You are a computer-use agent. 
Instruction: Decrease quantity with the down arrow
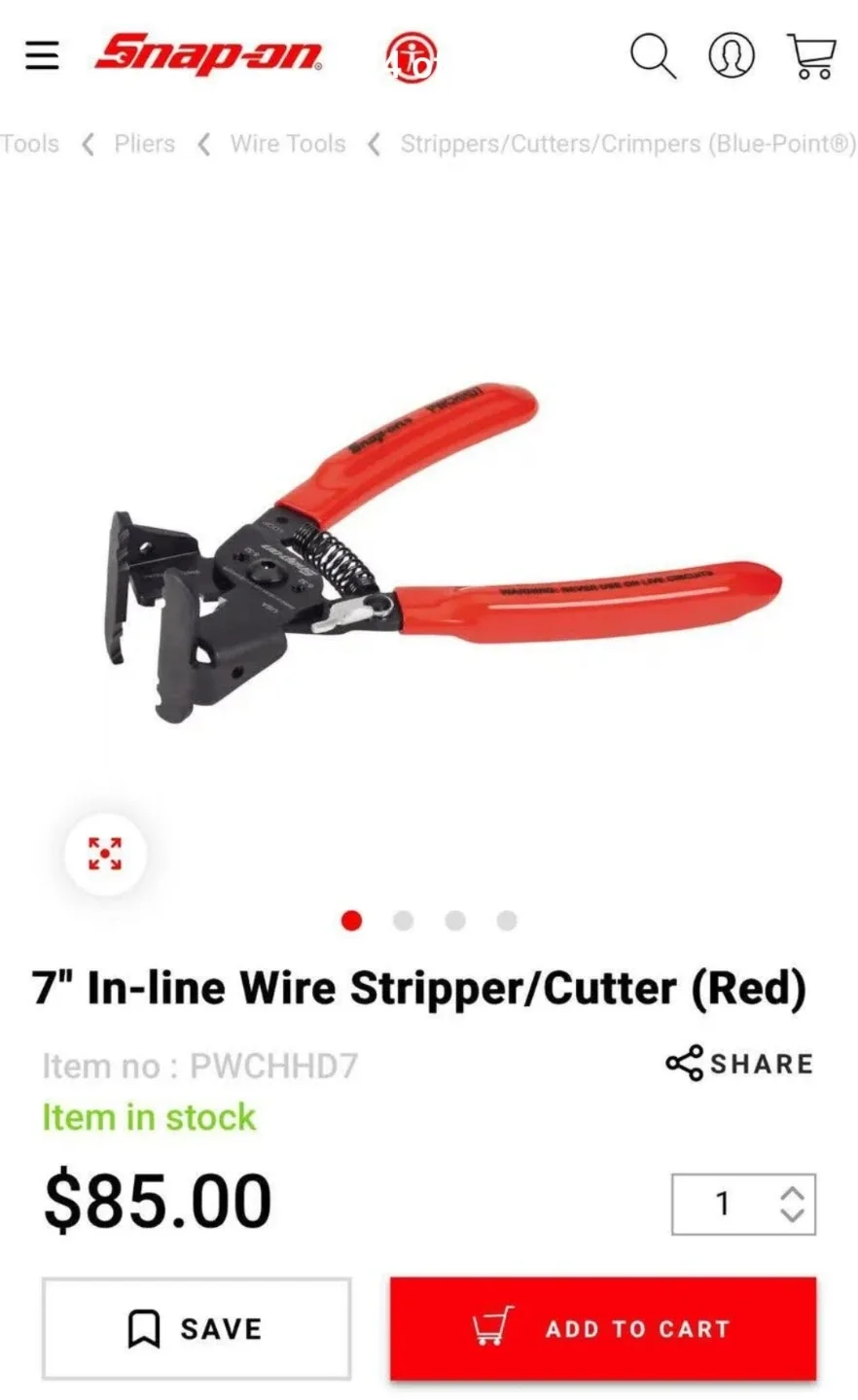tap(791, 1217)
